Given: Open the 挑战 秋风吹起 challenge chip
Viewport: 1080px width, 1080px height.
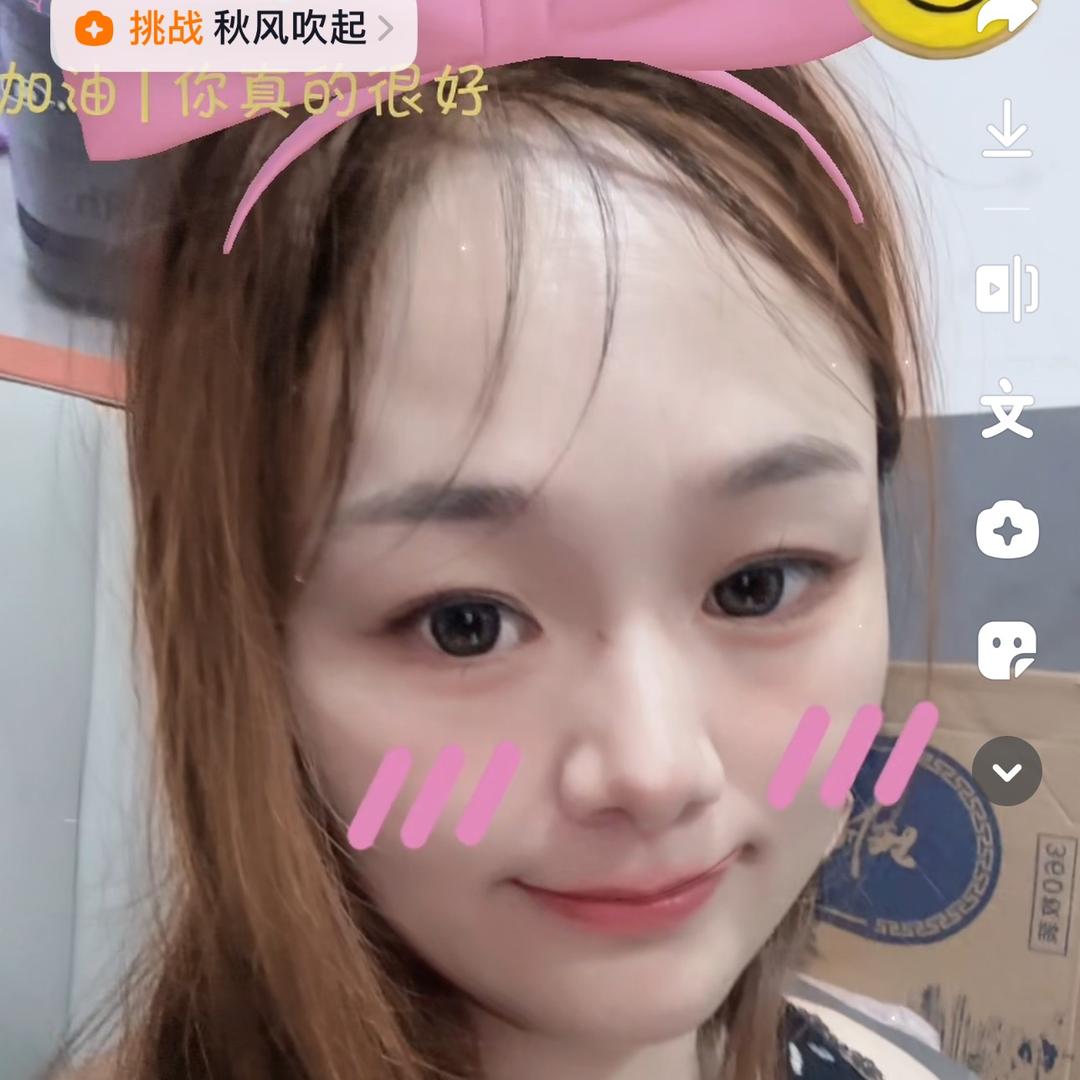Looking at the screenshot, I should [x=233, y=29].
